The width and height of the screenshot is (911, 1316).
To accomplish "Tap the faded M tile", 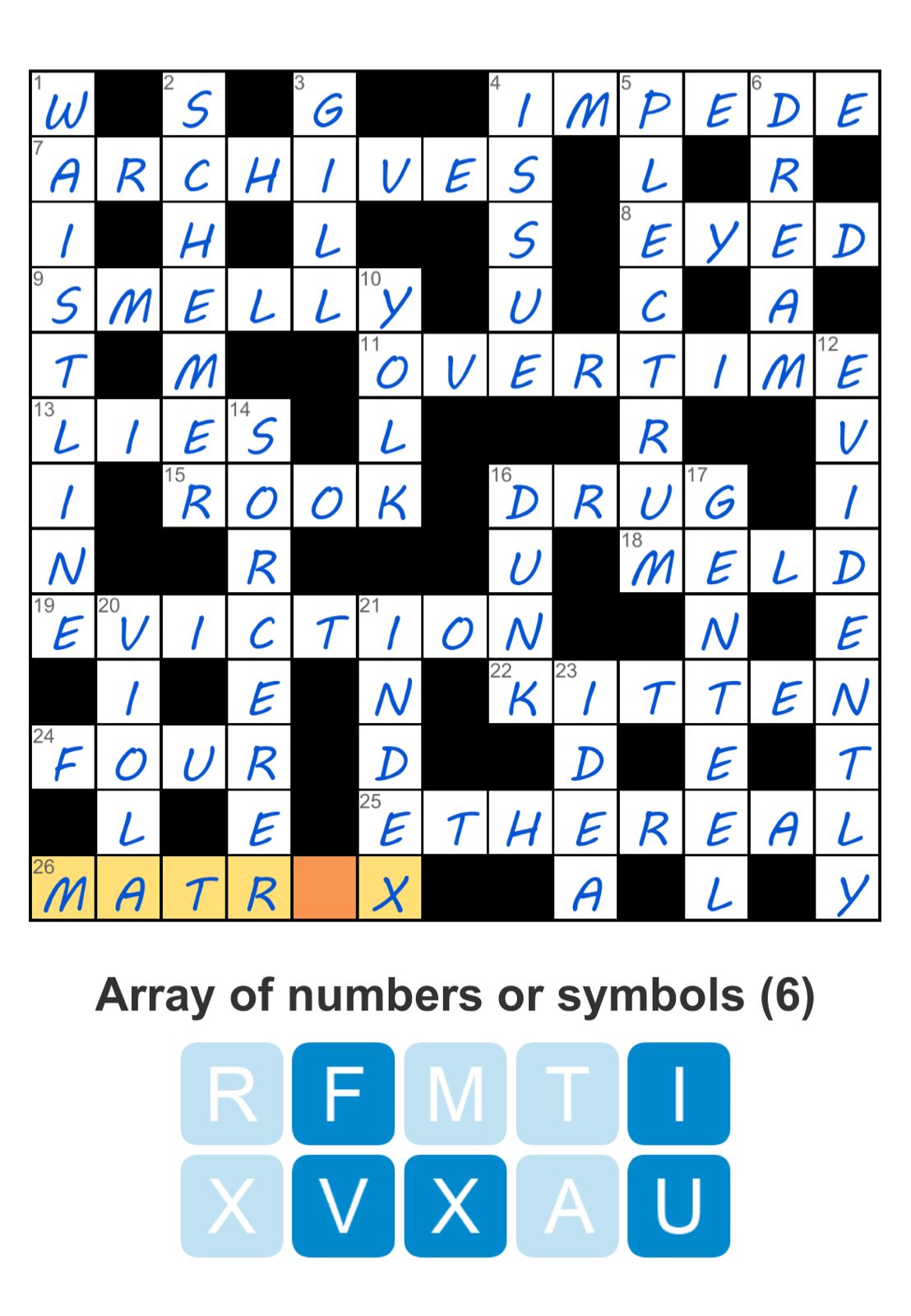I will tap(455, 1093).
